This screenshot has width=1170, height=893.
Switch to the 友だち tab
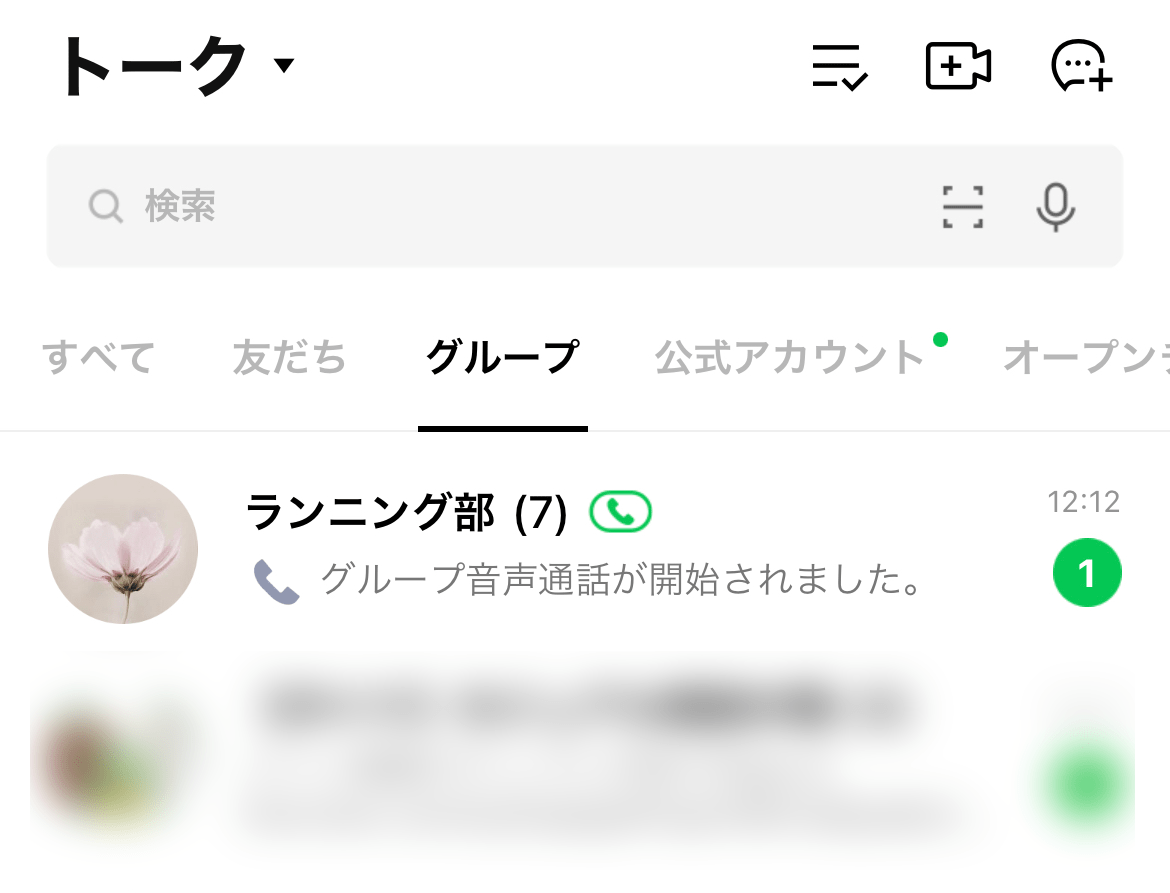coord(289,357)
